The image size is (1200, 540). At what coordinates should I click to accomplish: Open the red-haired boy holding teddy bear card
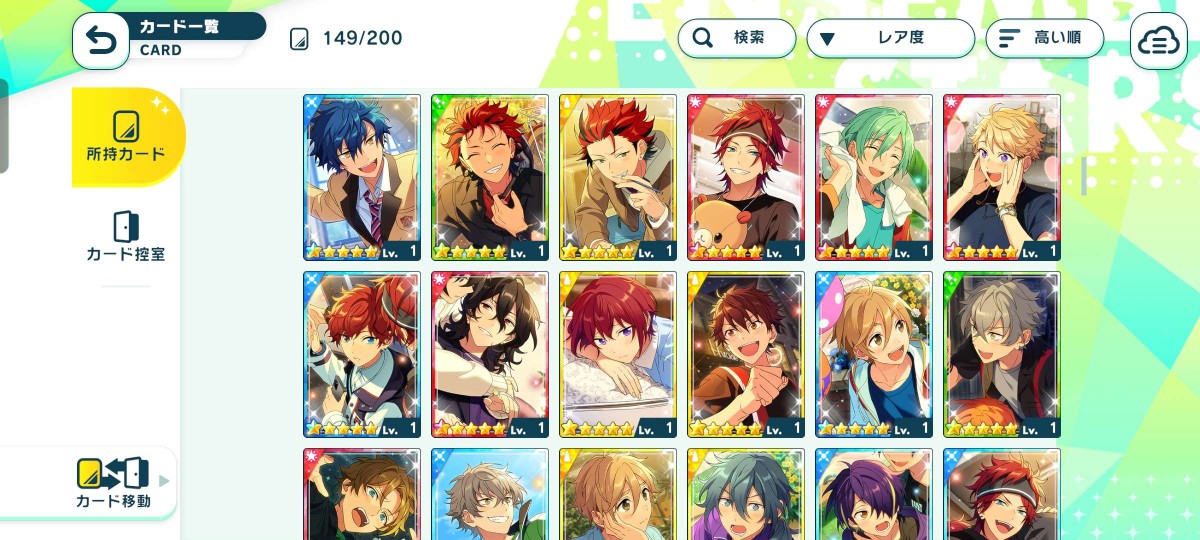coord(746,177)
